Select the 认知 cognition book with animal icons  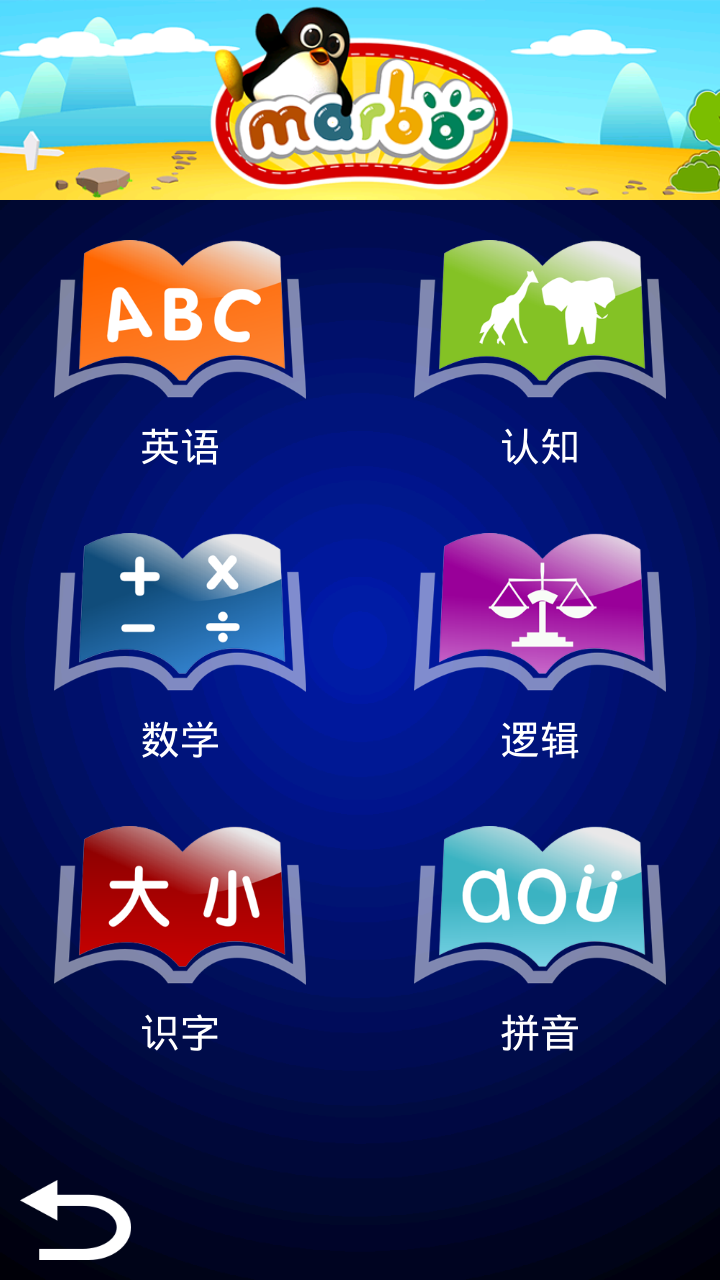tap(540, 320)
